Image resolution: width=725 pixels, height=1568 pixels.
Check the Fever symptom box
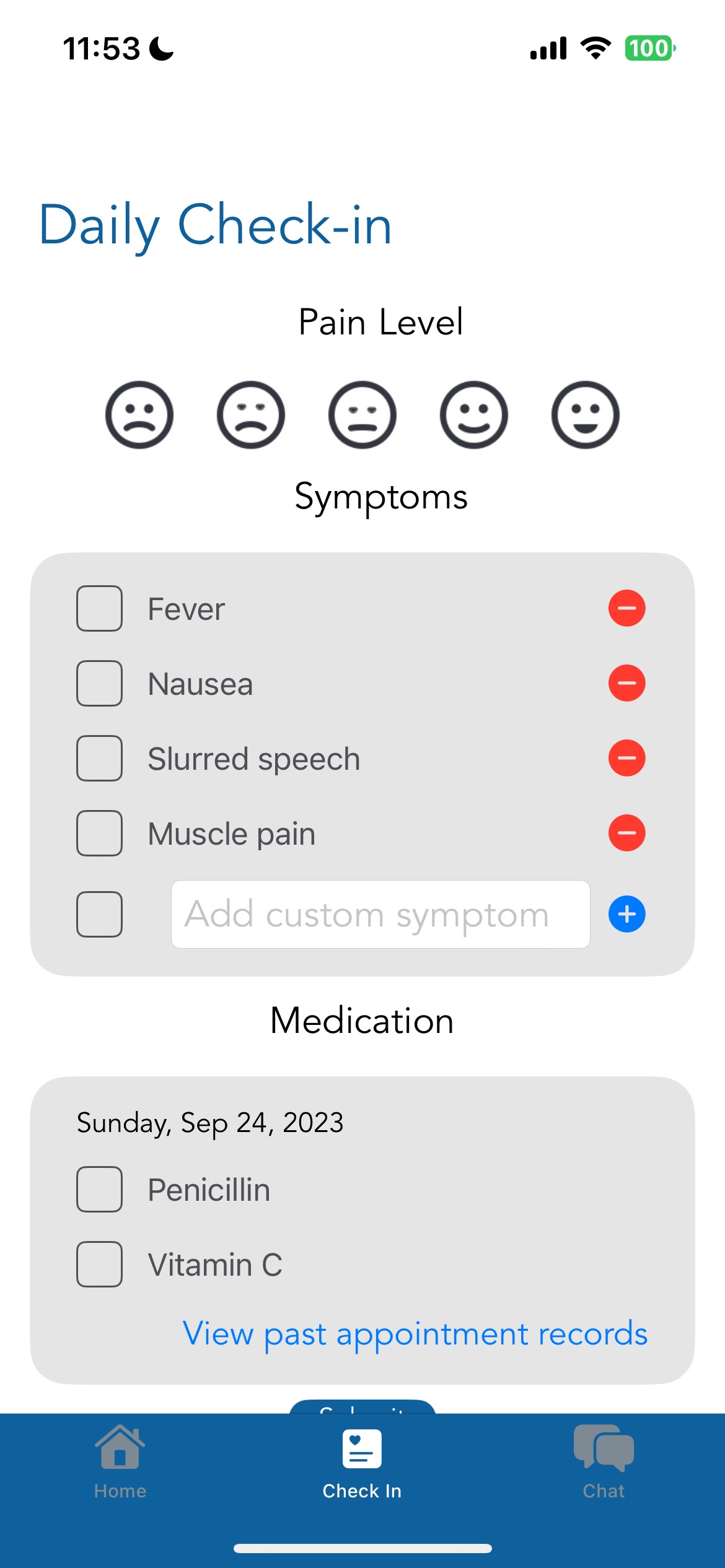99,608
